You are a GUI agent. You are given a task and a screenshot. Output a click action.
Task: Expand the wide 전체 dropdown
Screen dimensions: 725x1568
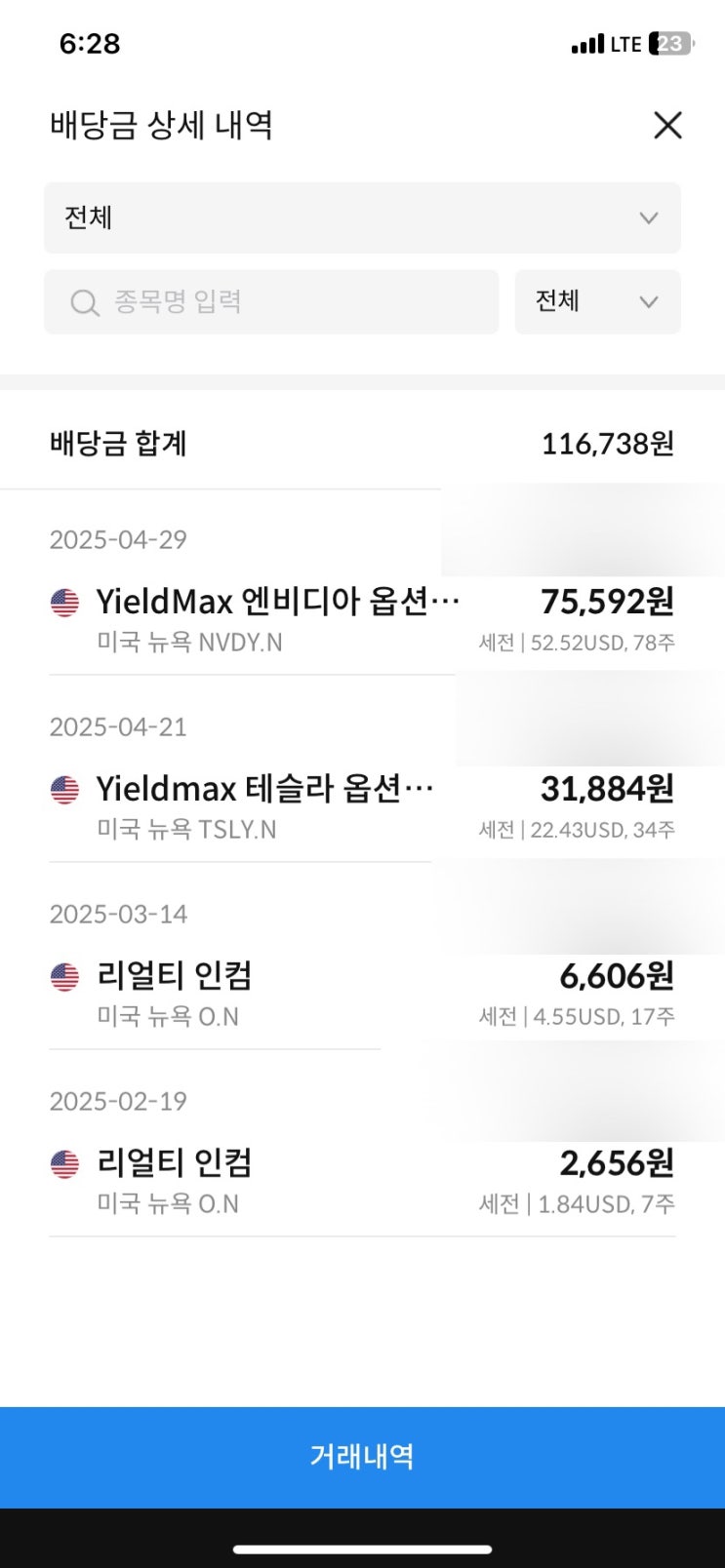point(362,217)
